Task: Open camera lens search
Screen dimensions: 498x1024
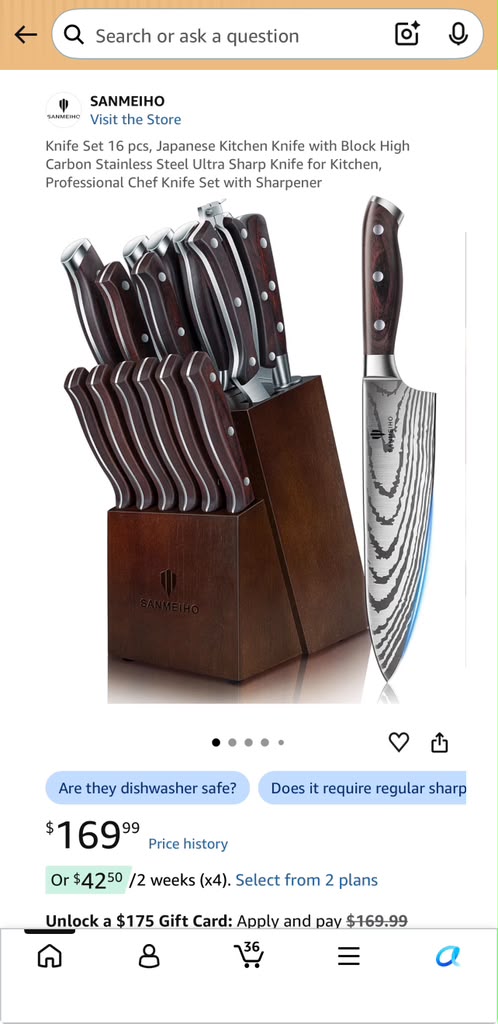Action: point(407,35)
